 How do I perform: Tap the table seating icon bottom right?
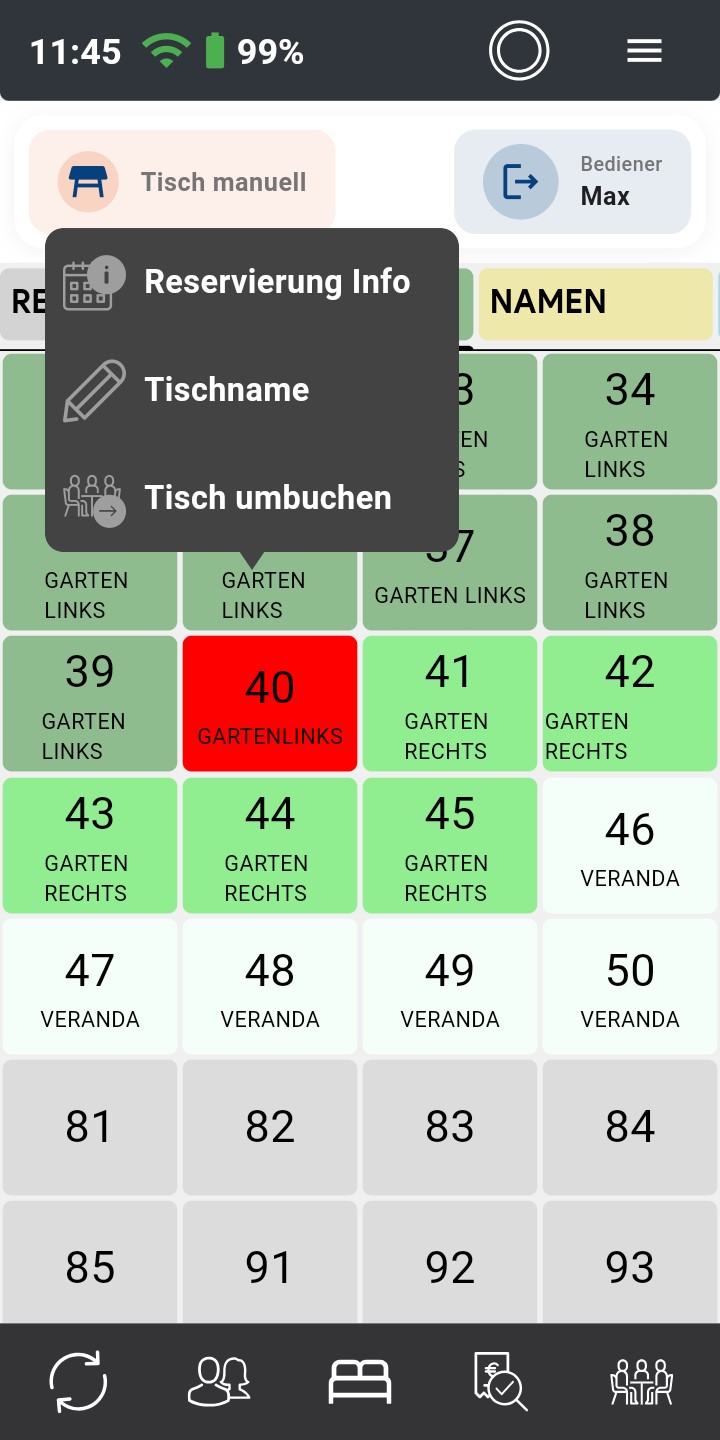[643, 1381]
